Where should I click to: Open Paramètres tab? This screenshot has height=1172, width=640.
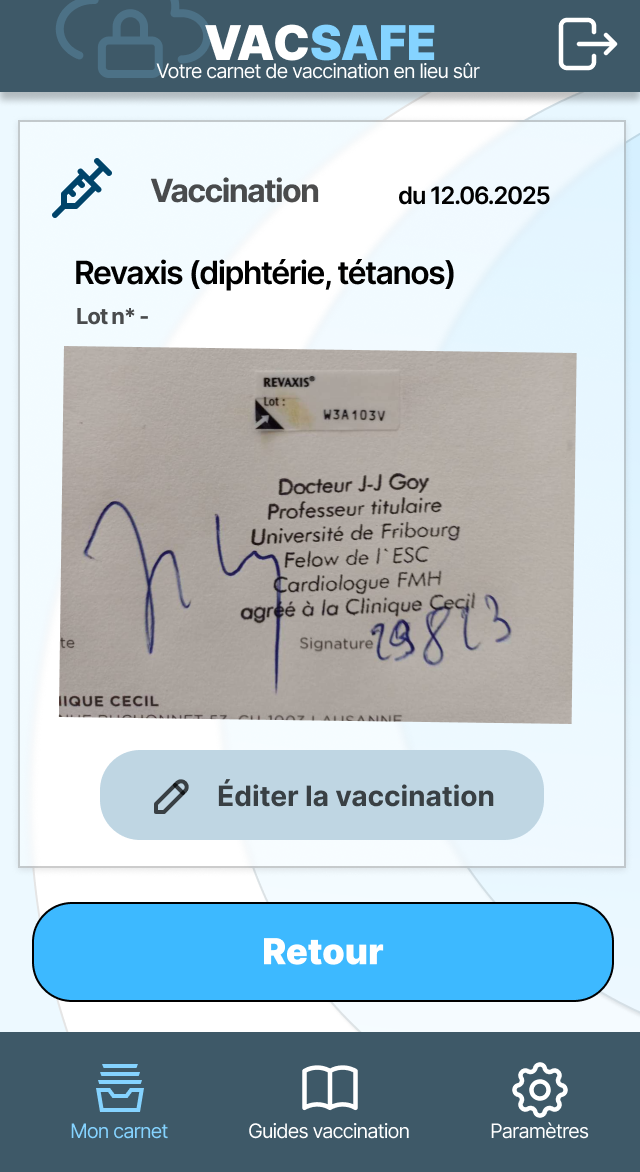coord(539,1102)
